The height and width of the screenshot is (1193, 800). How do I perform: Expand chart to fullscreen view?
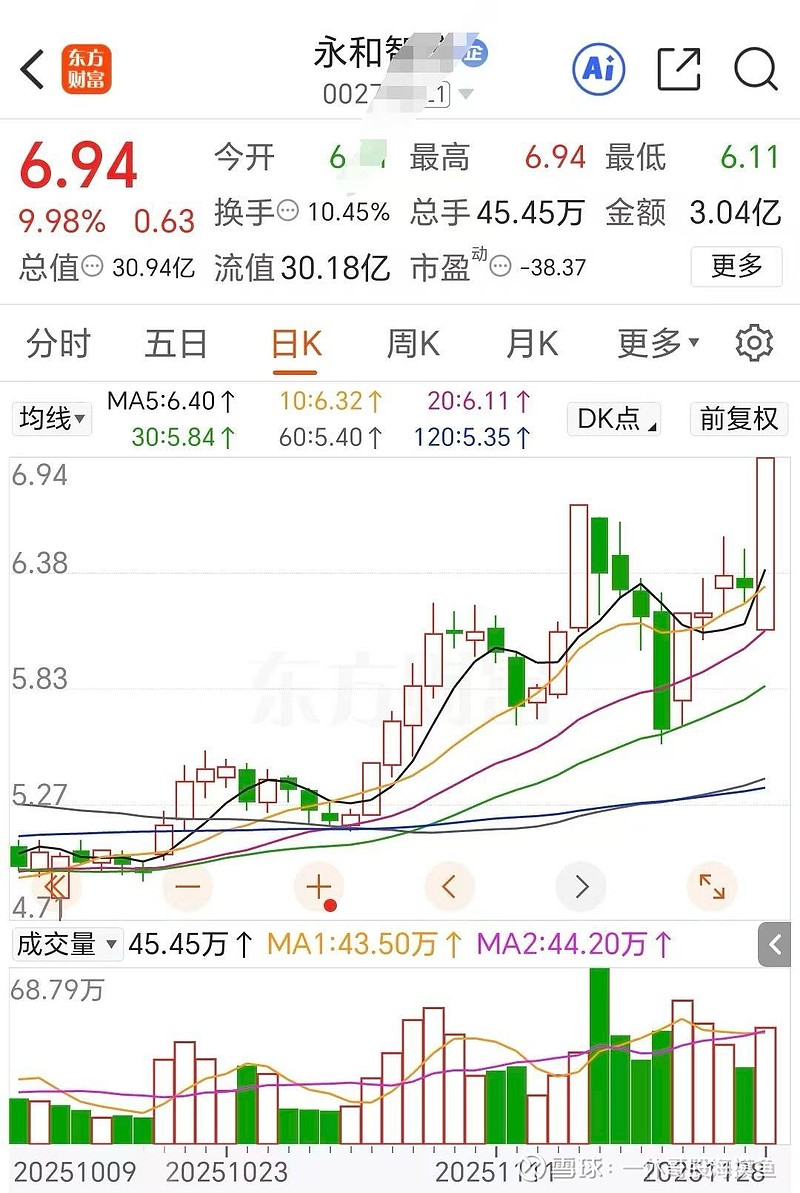[x=711, y=886]
